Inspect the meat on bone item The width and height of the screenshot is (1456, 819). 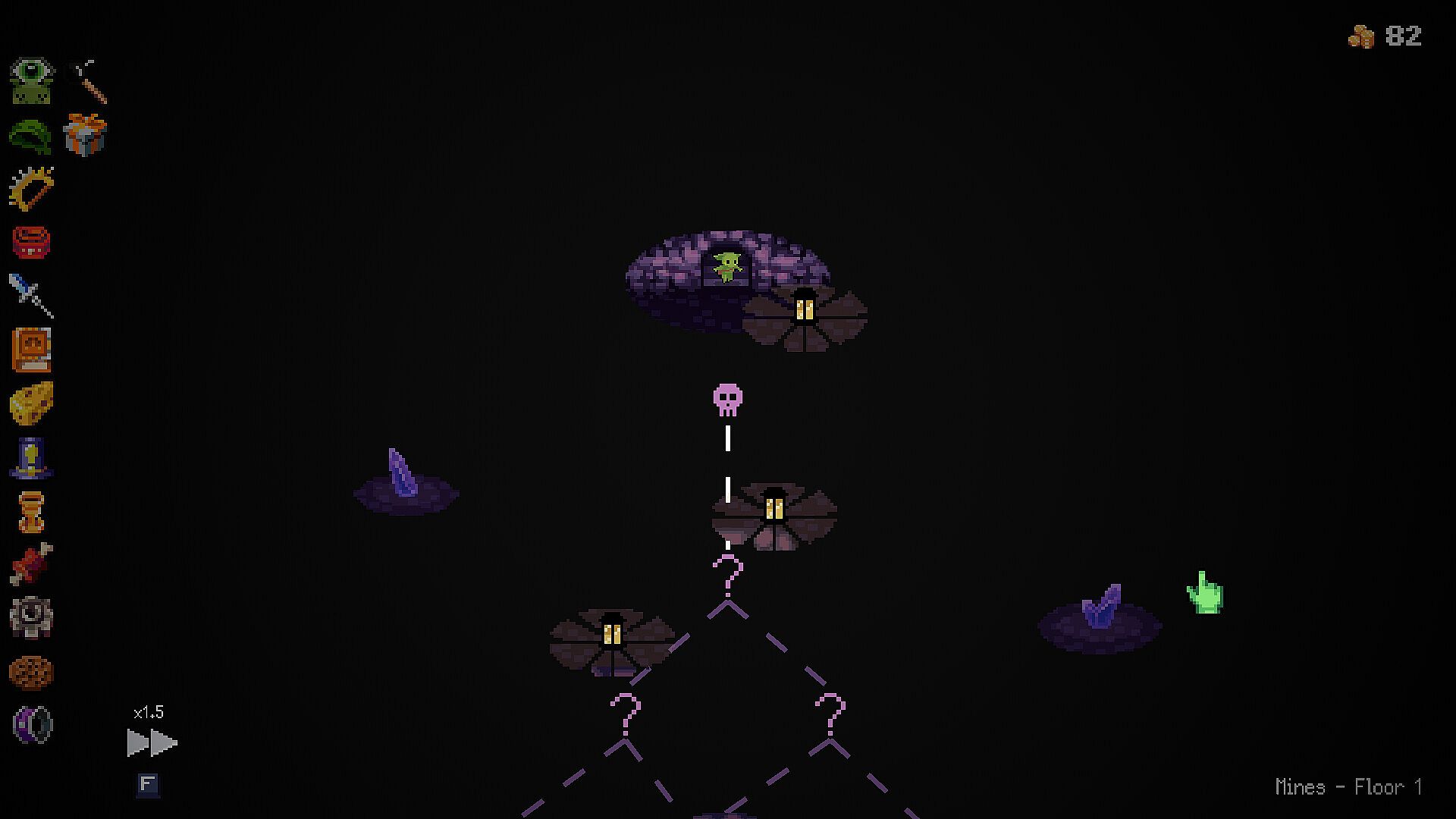tap(31, 563)
